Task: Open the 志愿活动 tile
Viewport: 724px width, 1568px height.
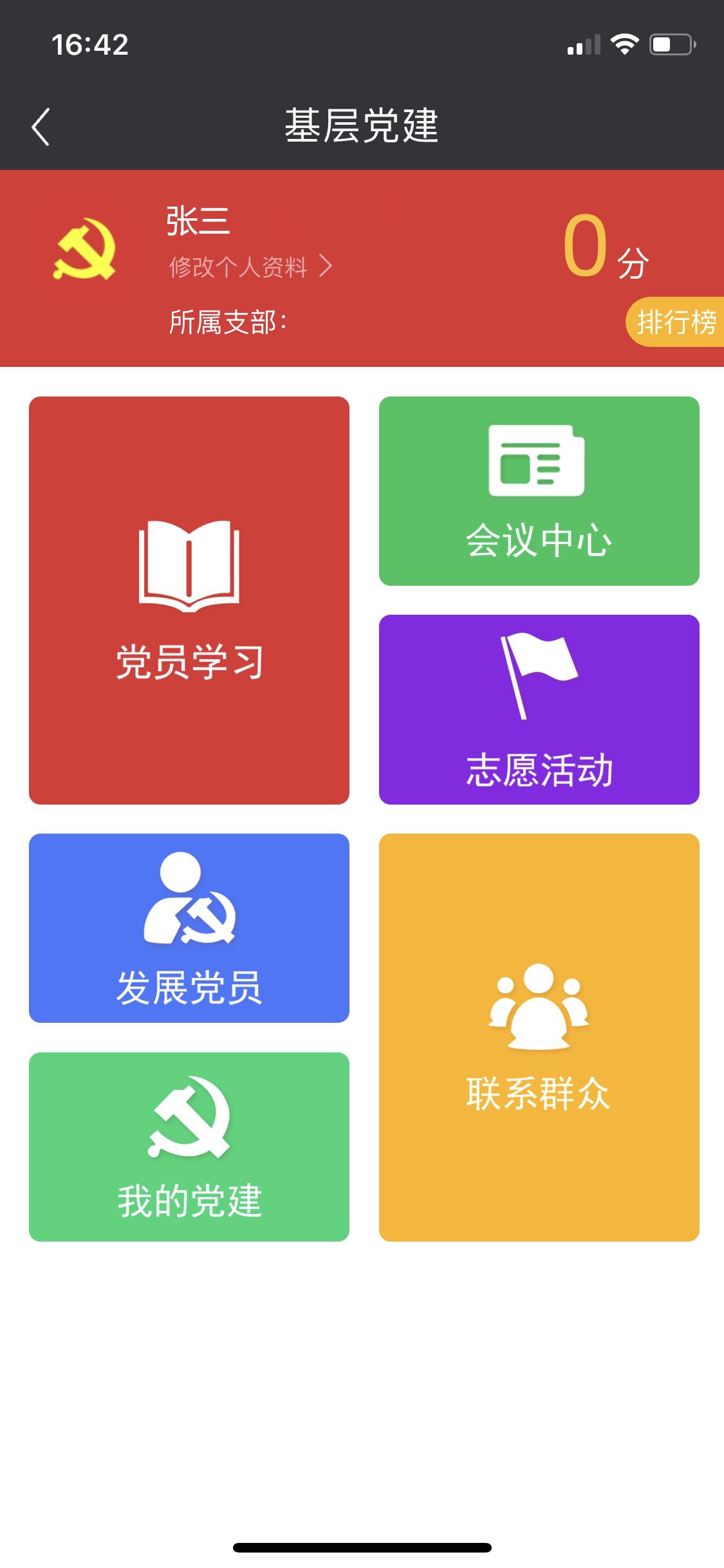Action: pyautogui.click(x=539, y=709)
